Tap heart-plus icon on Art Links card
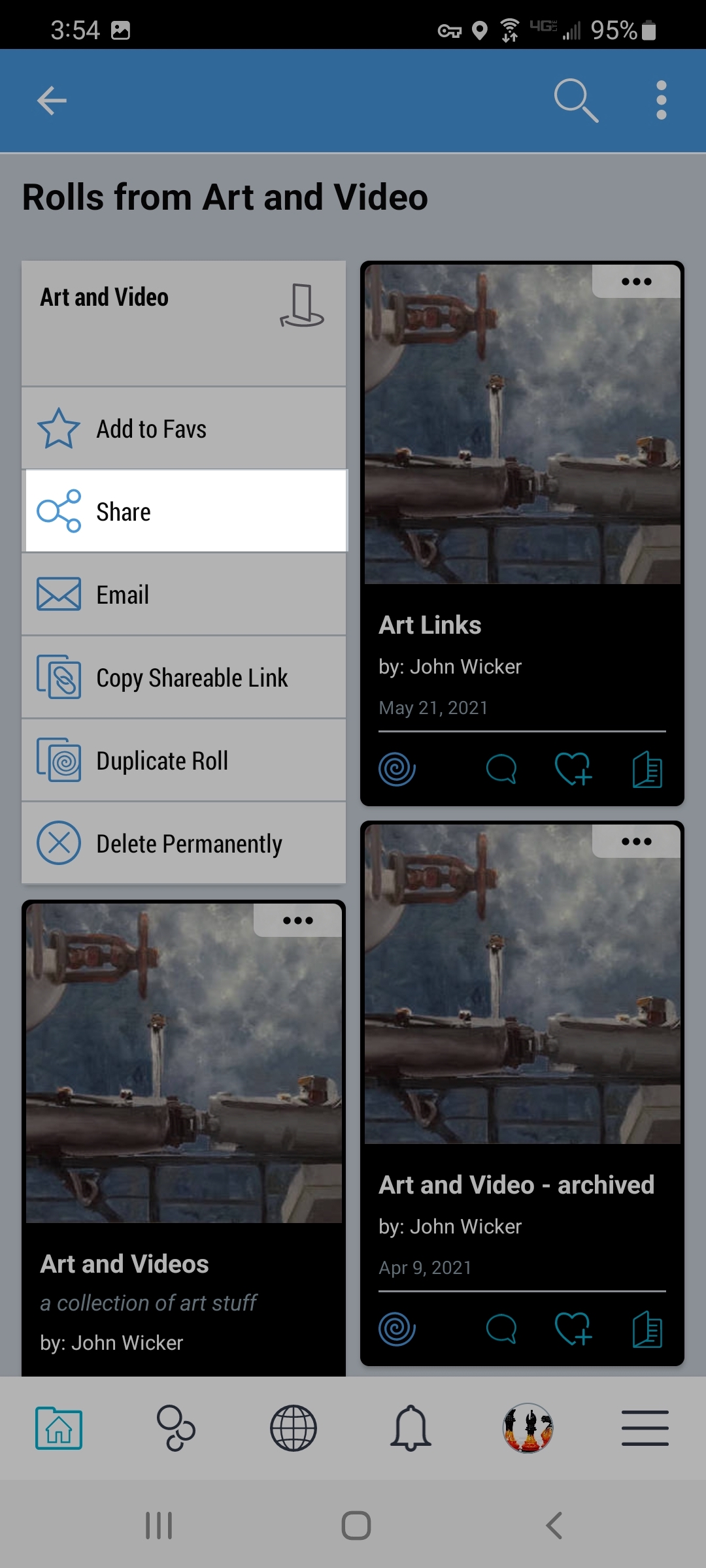 click(x=573, y=769)
